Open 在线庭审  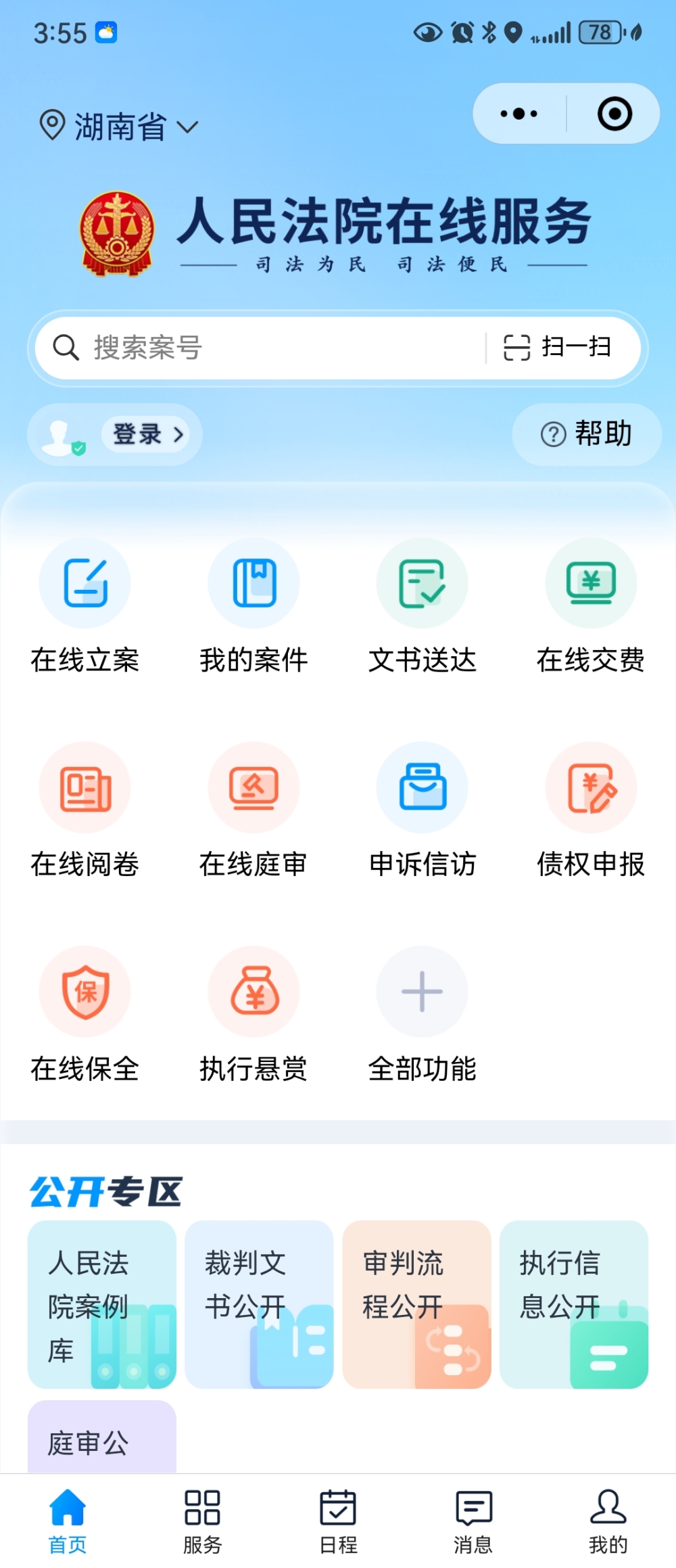point(254,810)
